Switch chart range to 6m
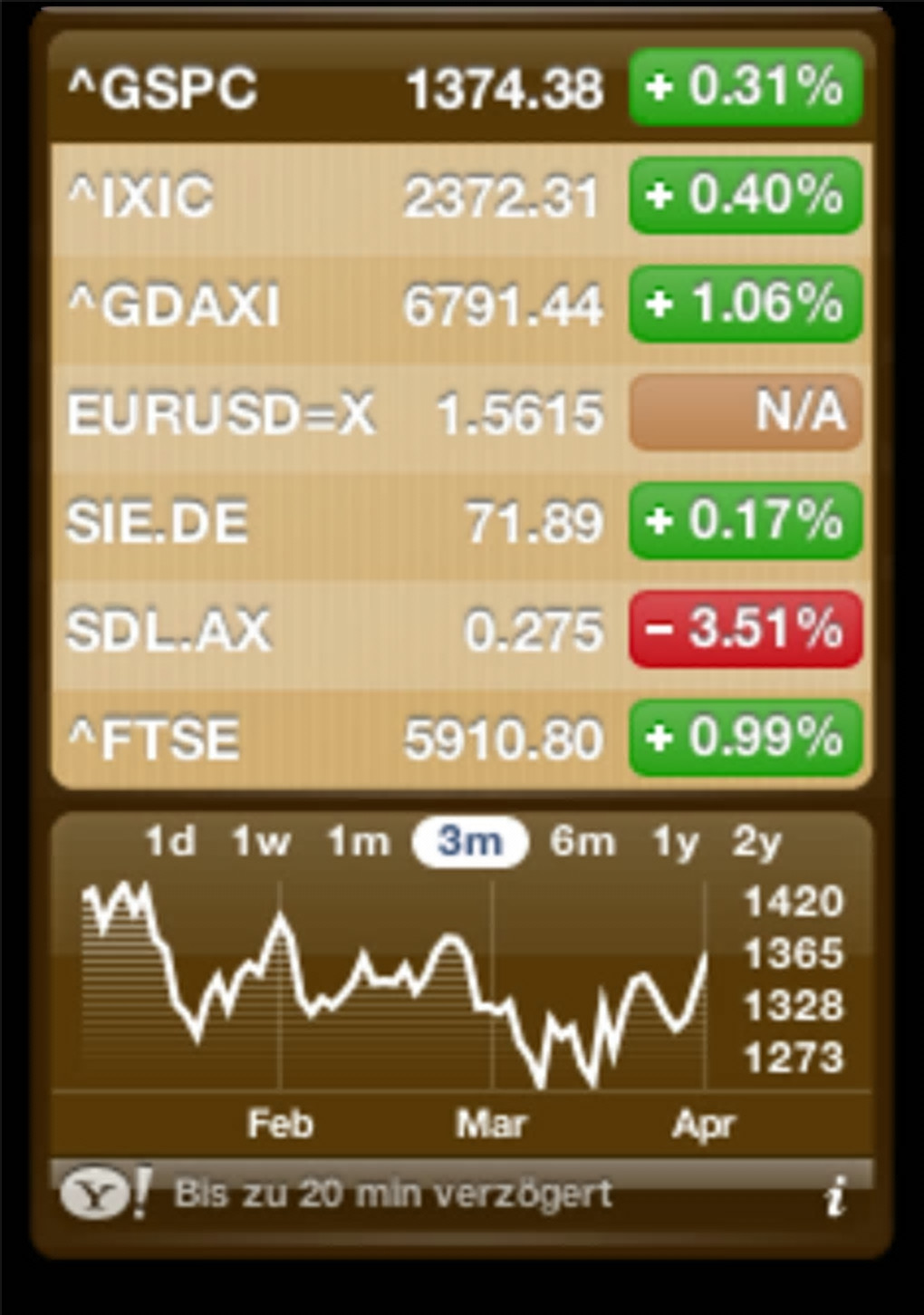Screen dimensions: 924x1315 (x=582, y=842)
